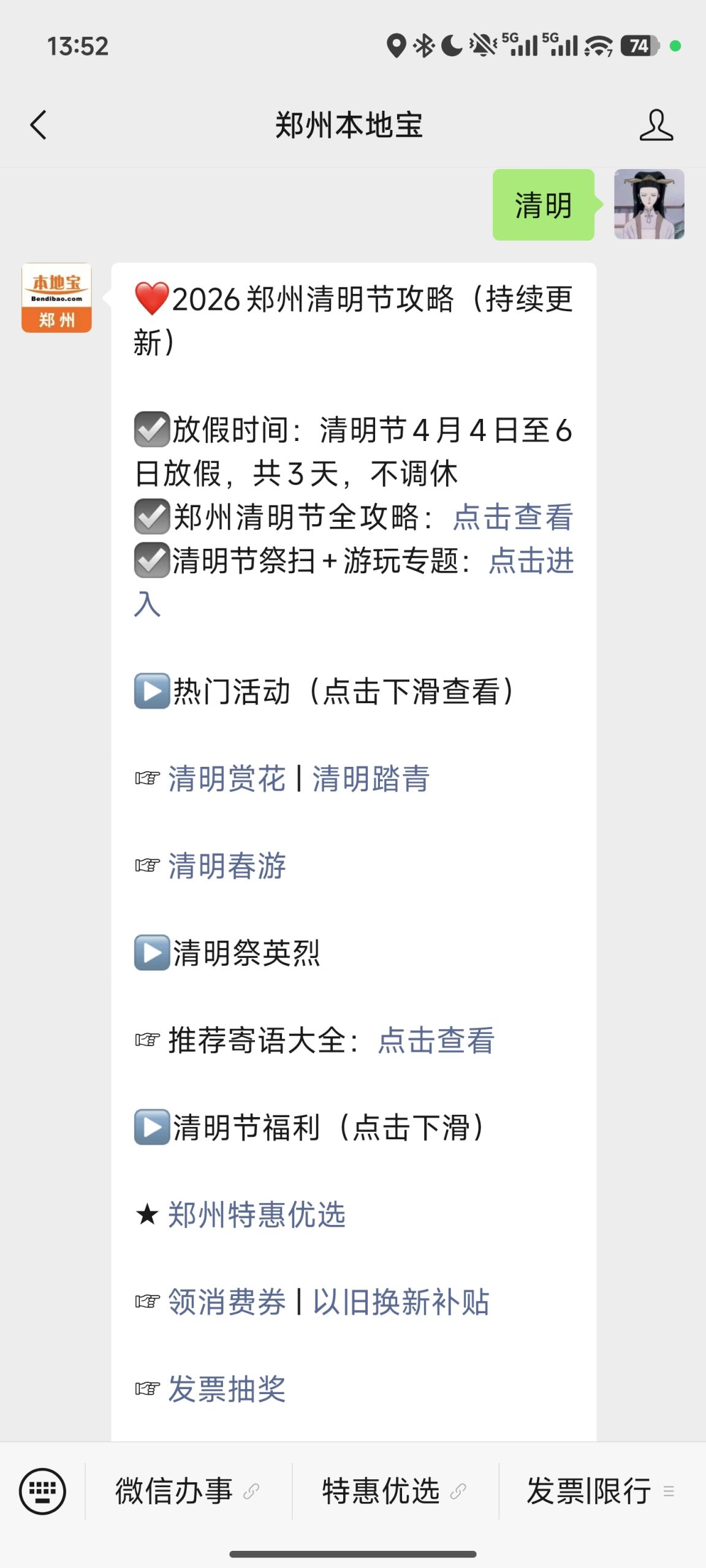Open the 清明踏青 link
Image resolution: width=706 pixels, height=1568 pixels.
(371, 778)
